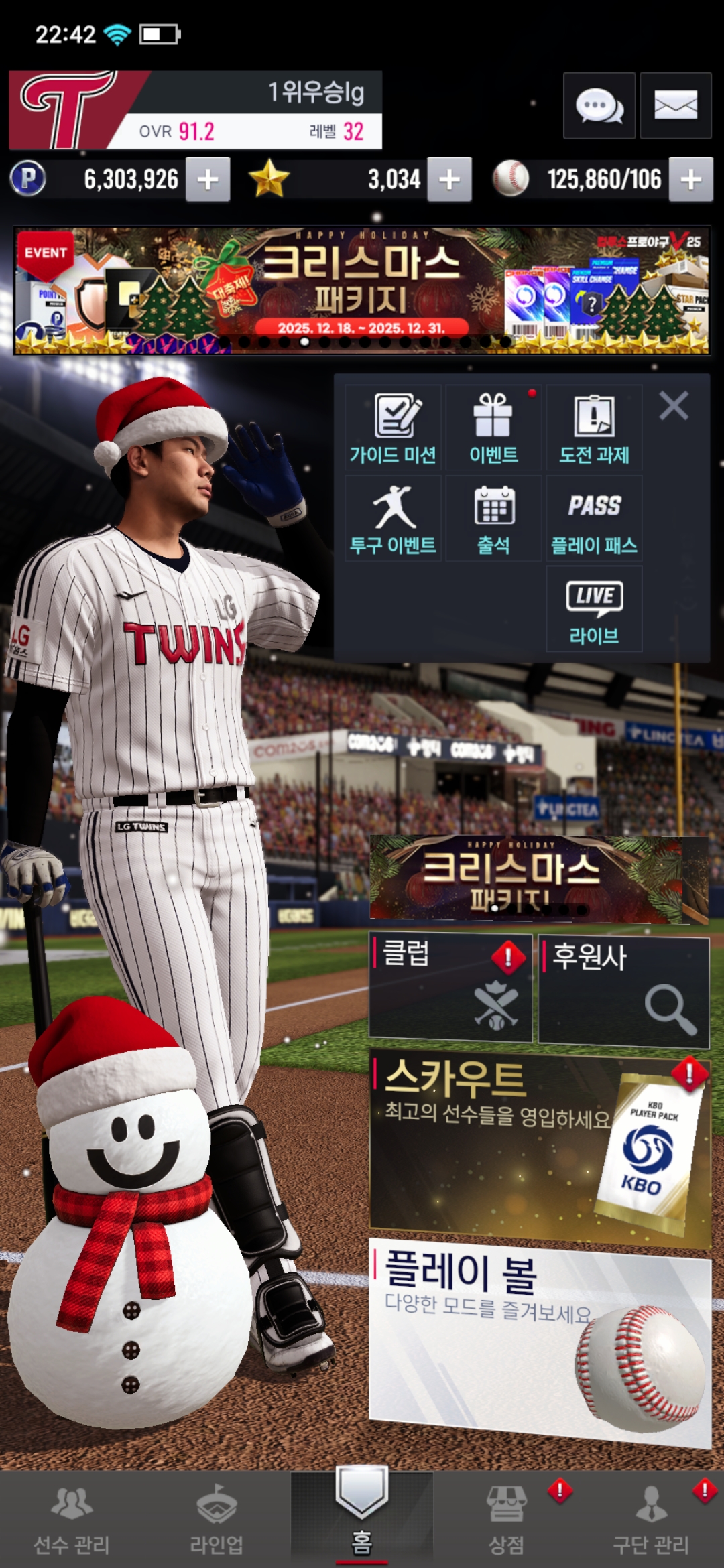Open the chat speech bubble icon

pos(599,106)
